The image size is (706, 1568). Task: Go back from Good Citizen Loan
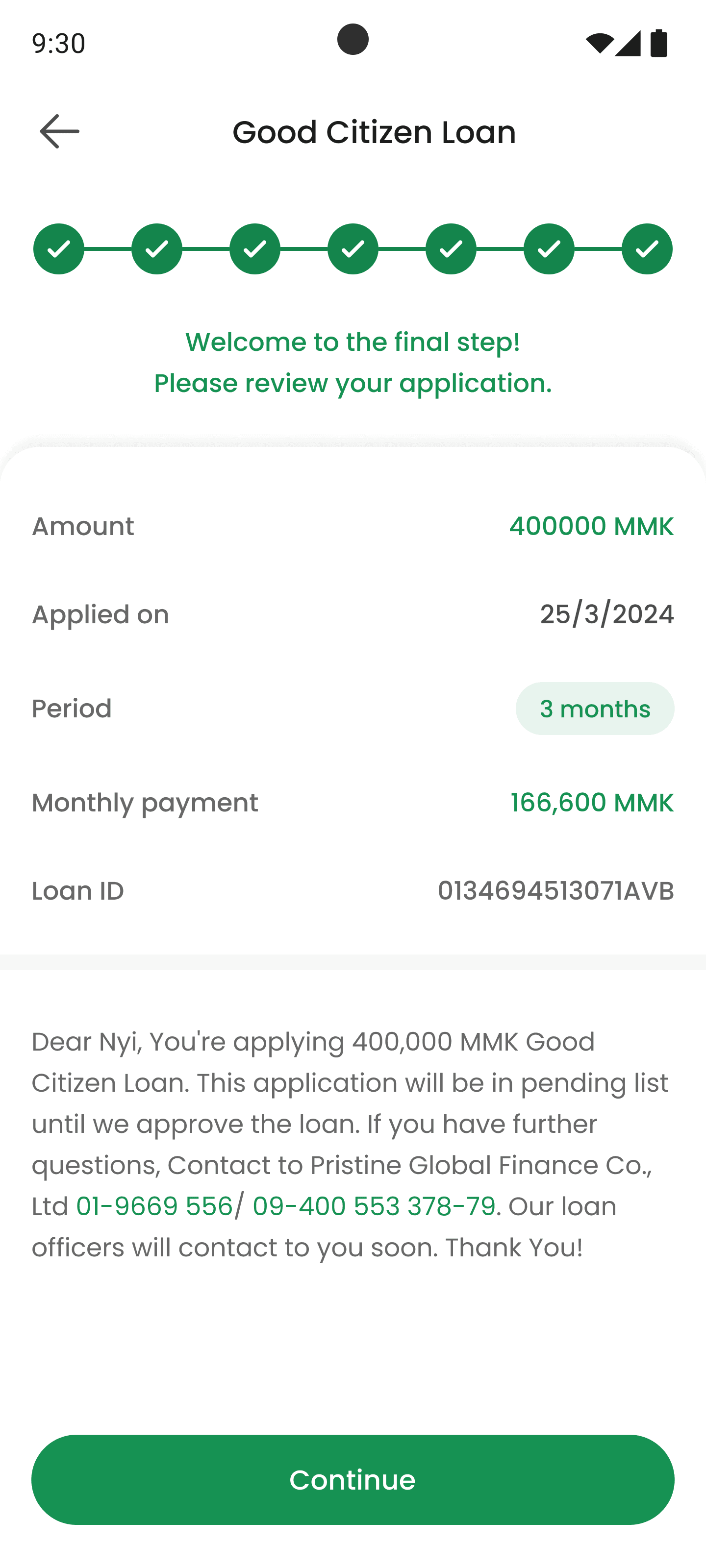(x=59, y=131)
